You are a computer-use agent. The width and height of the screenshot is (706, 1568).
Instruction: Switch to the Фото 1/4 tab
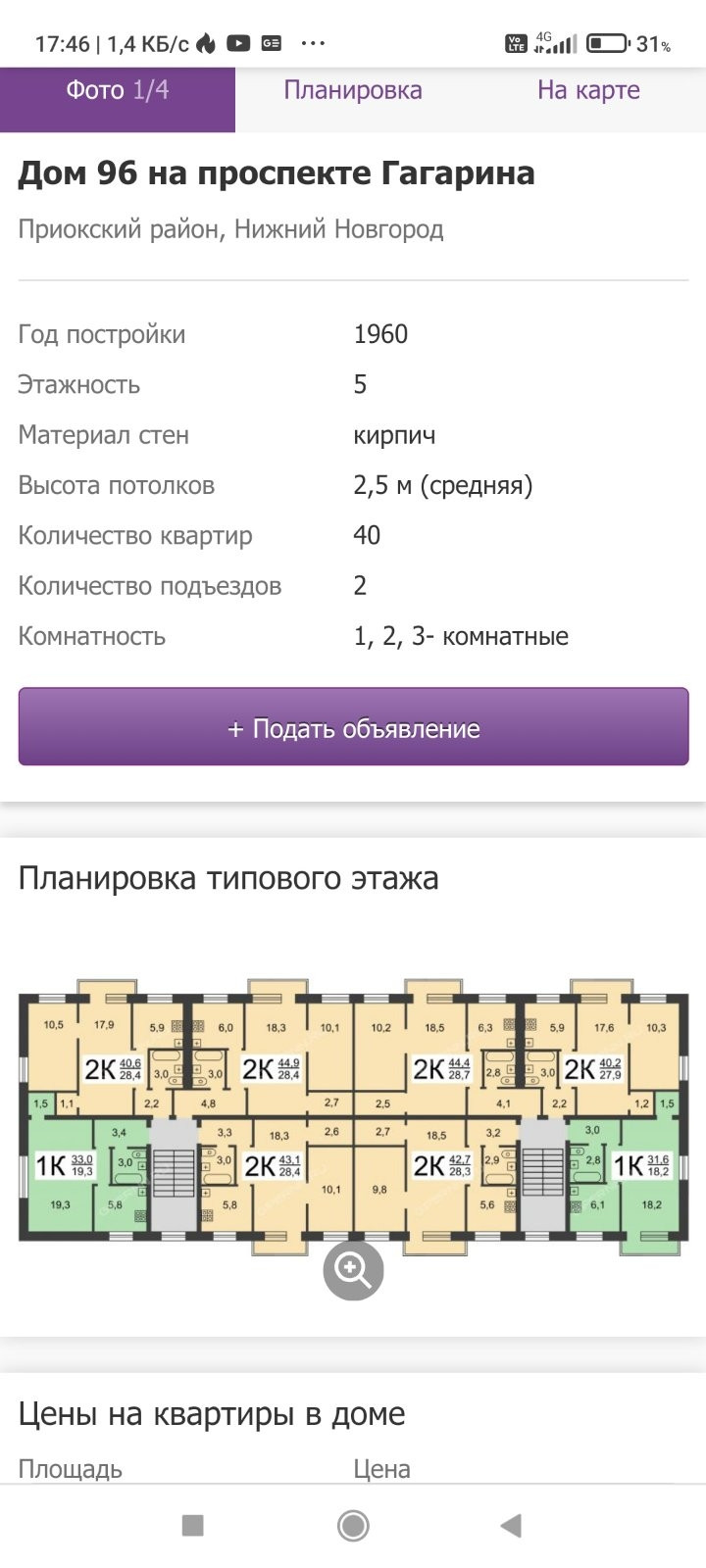click(x=118, y=91)
